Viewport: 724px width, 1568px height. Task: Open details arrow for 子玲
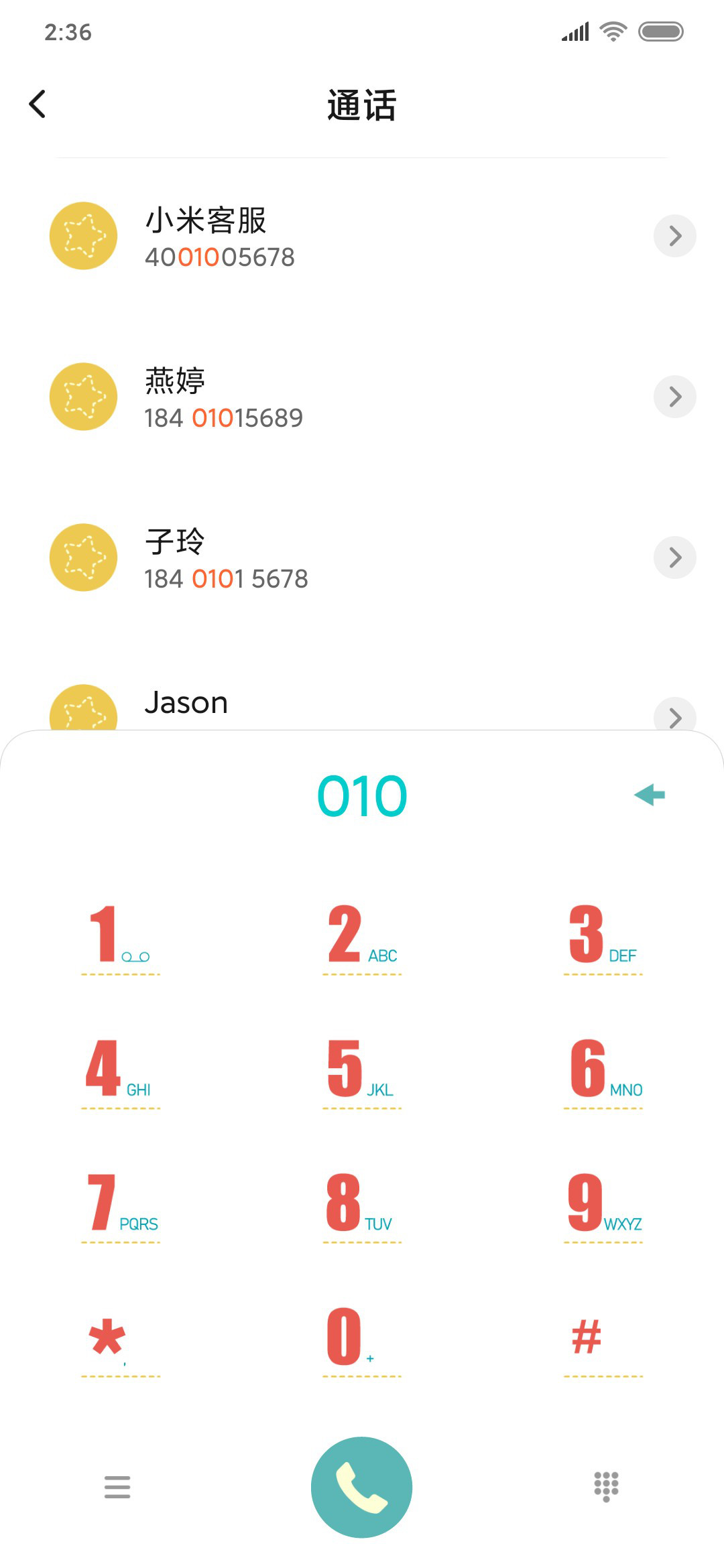click(x=675, y=558)
